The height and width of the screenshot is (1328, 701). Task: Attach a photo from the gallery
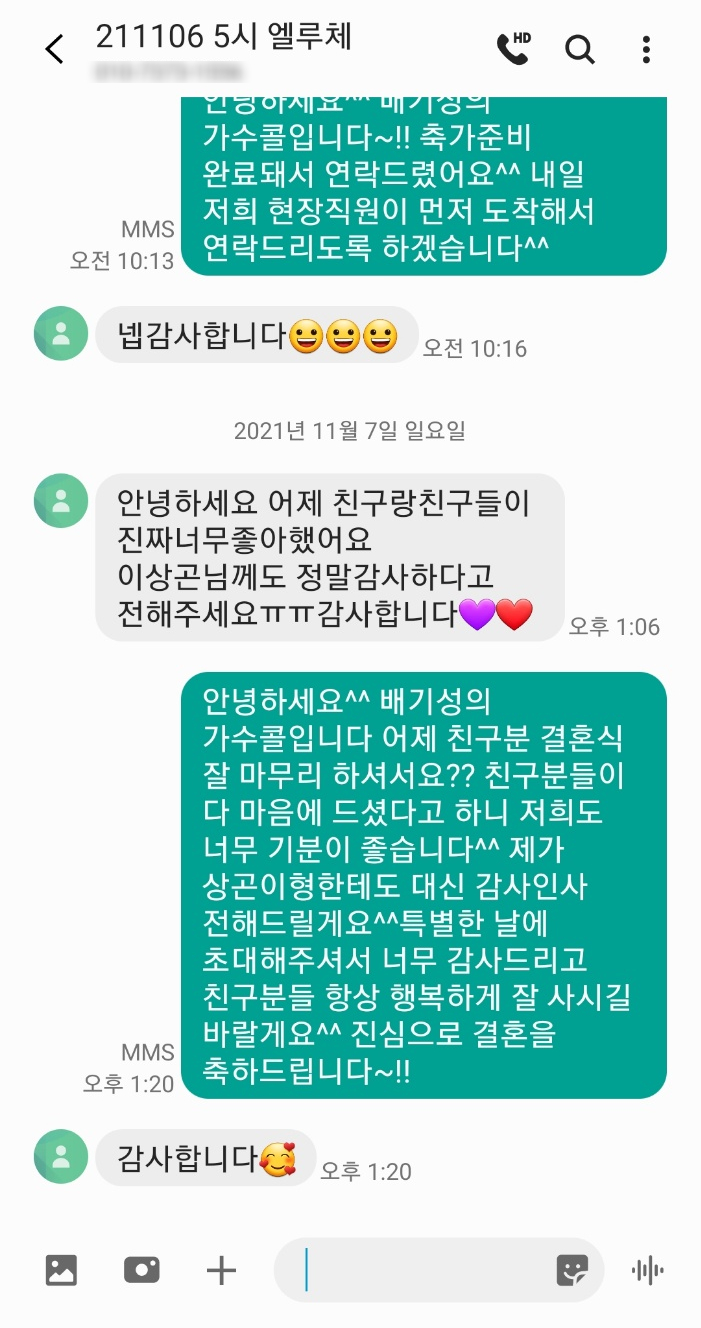point(61,1270)
